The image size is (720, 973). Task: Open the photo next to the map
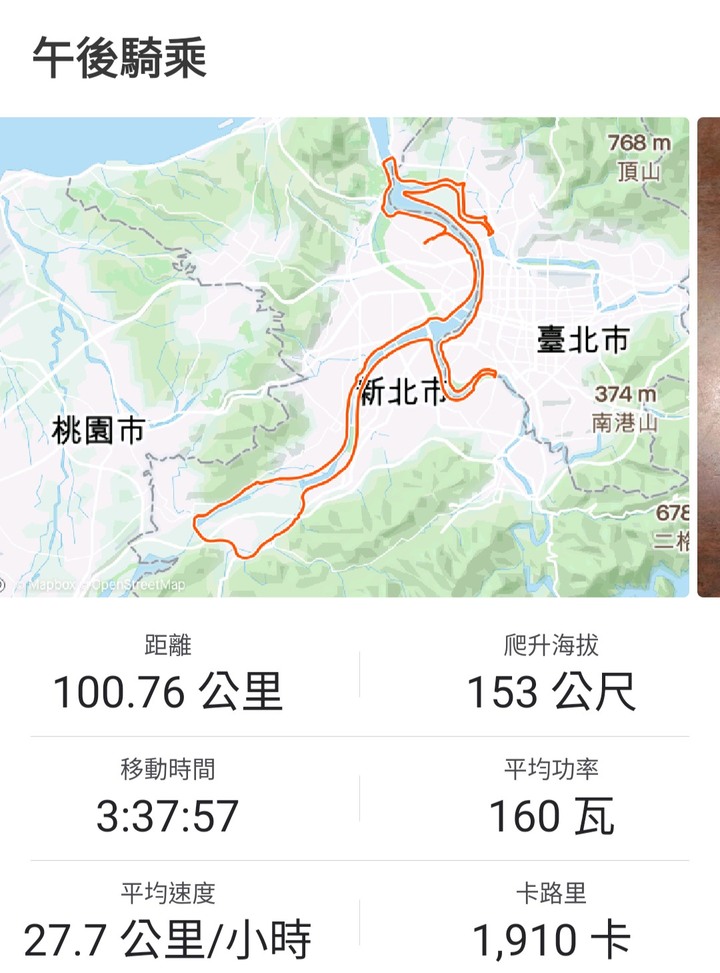[x=709, y=357]
